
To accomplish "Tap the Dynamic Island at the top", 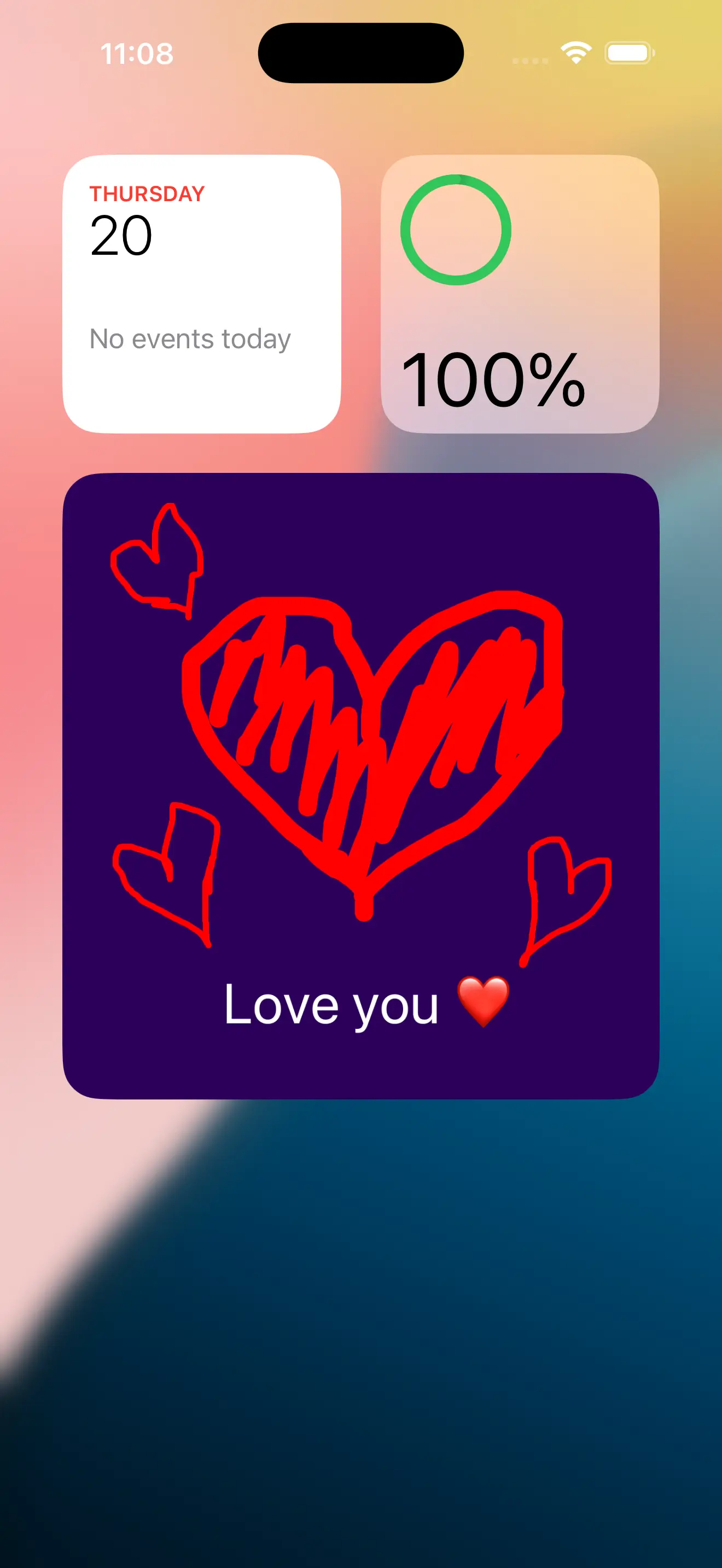I will (x=361, y=51).
